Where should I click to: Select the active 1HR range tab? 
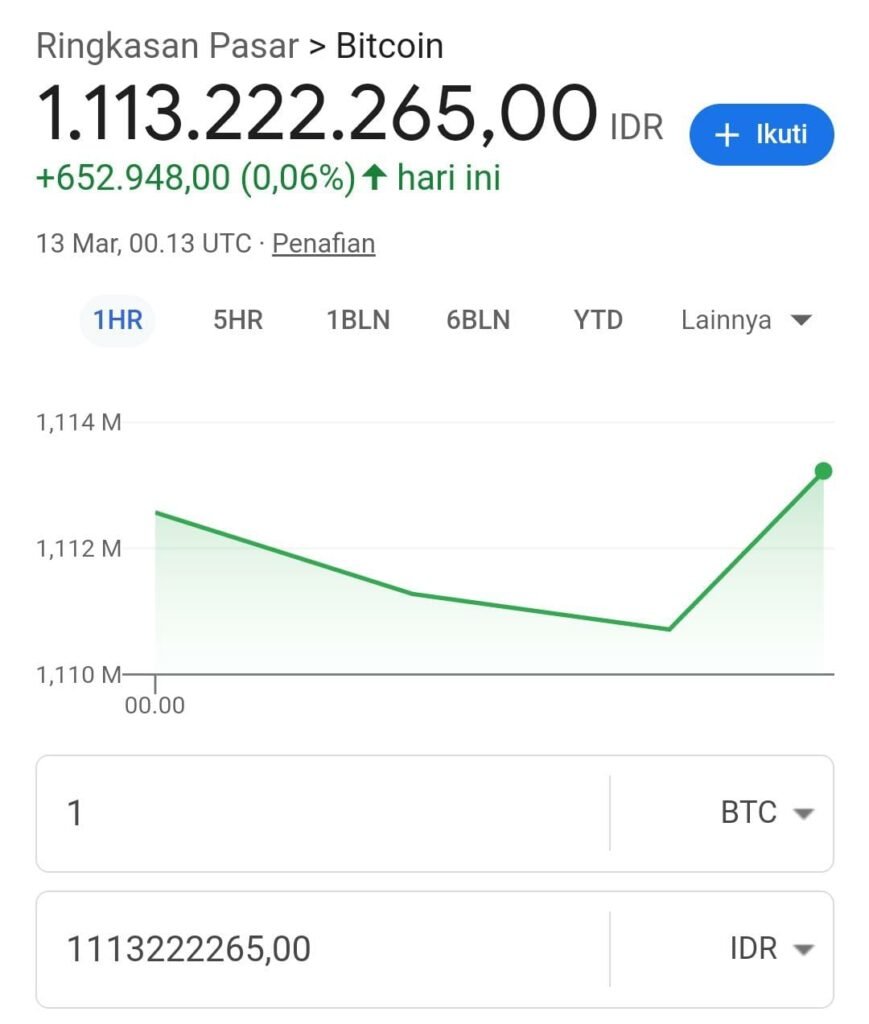click(x=117, y=319)
